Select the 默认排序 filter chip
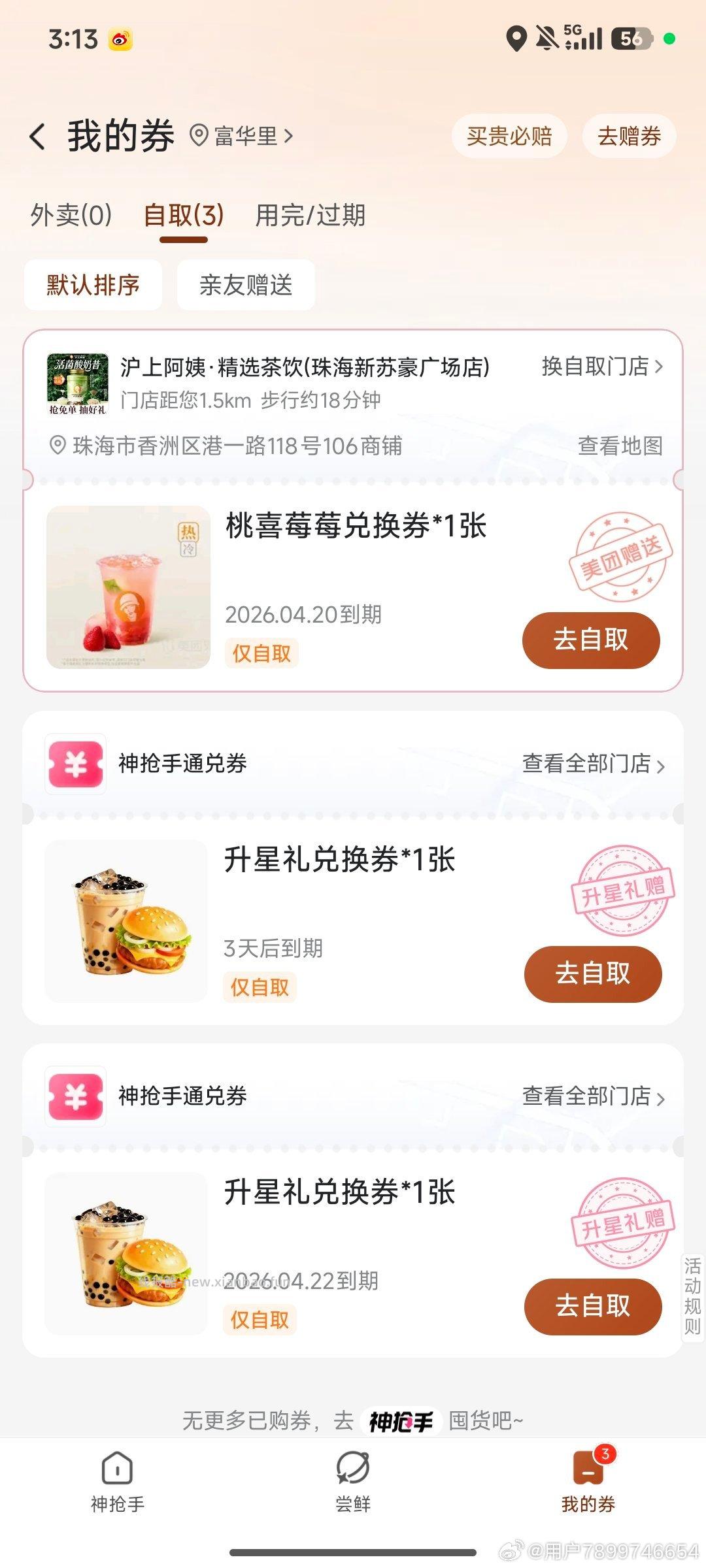The image size is (706, 1568). tap(92, 284)
